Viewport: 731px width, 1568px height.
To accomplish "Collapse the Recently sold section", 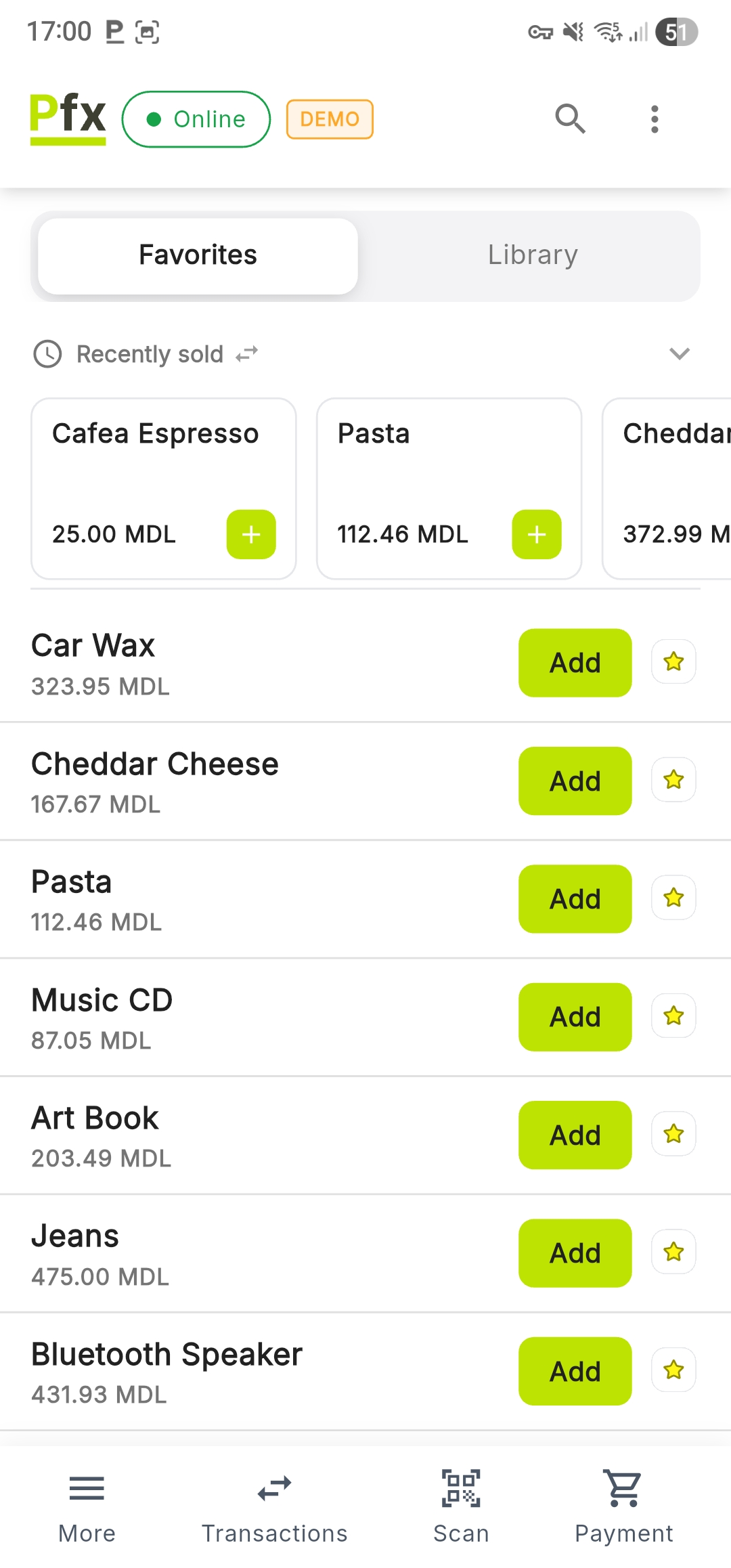I will point(679,353).
